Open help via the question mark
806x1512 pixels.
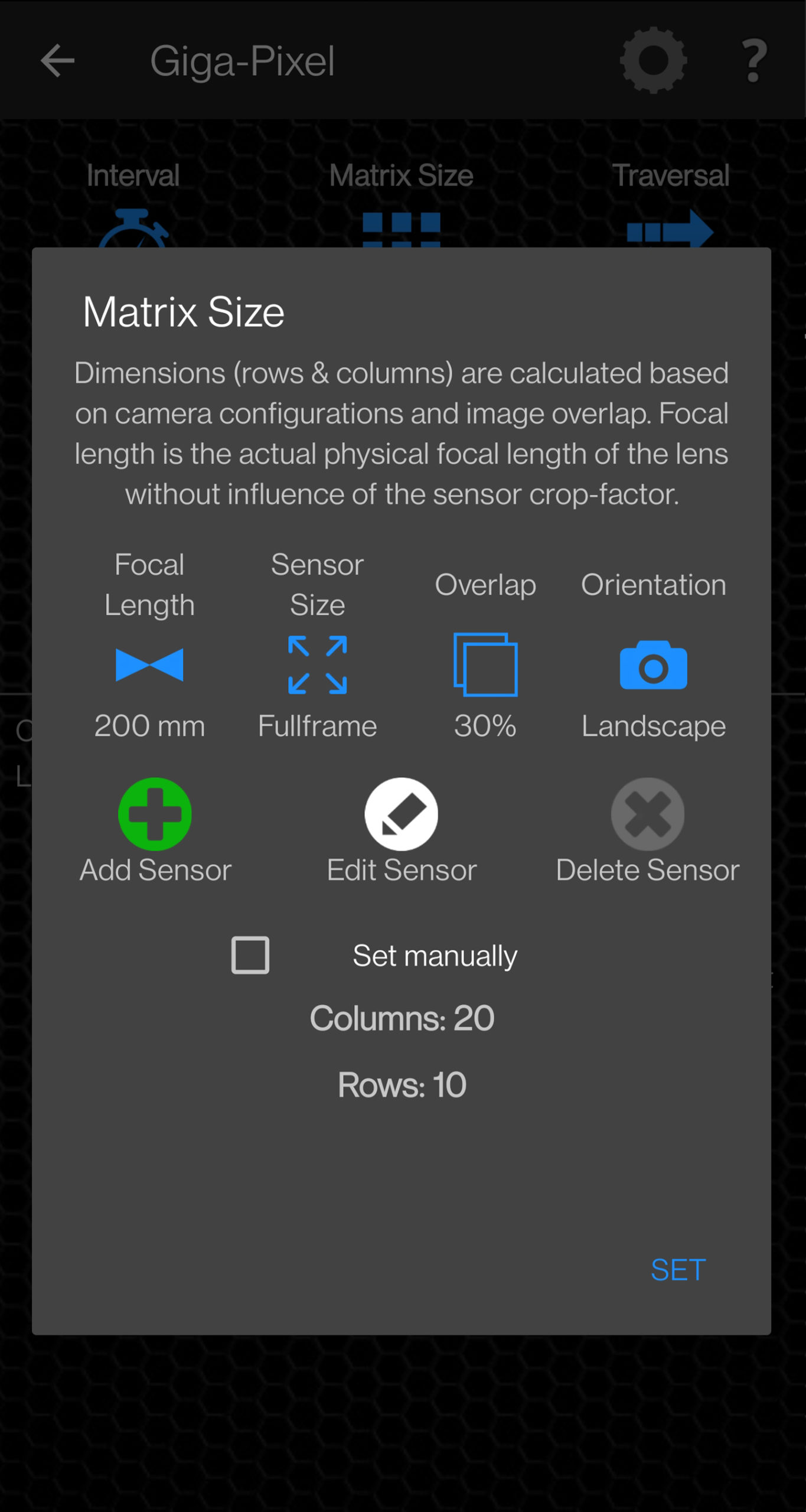pyautogui.click(x=754, y=60)
